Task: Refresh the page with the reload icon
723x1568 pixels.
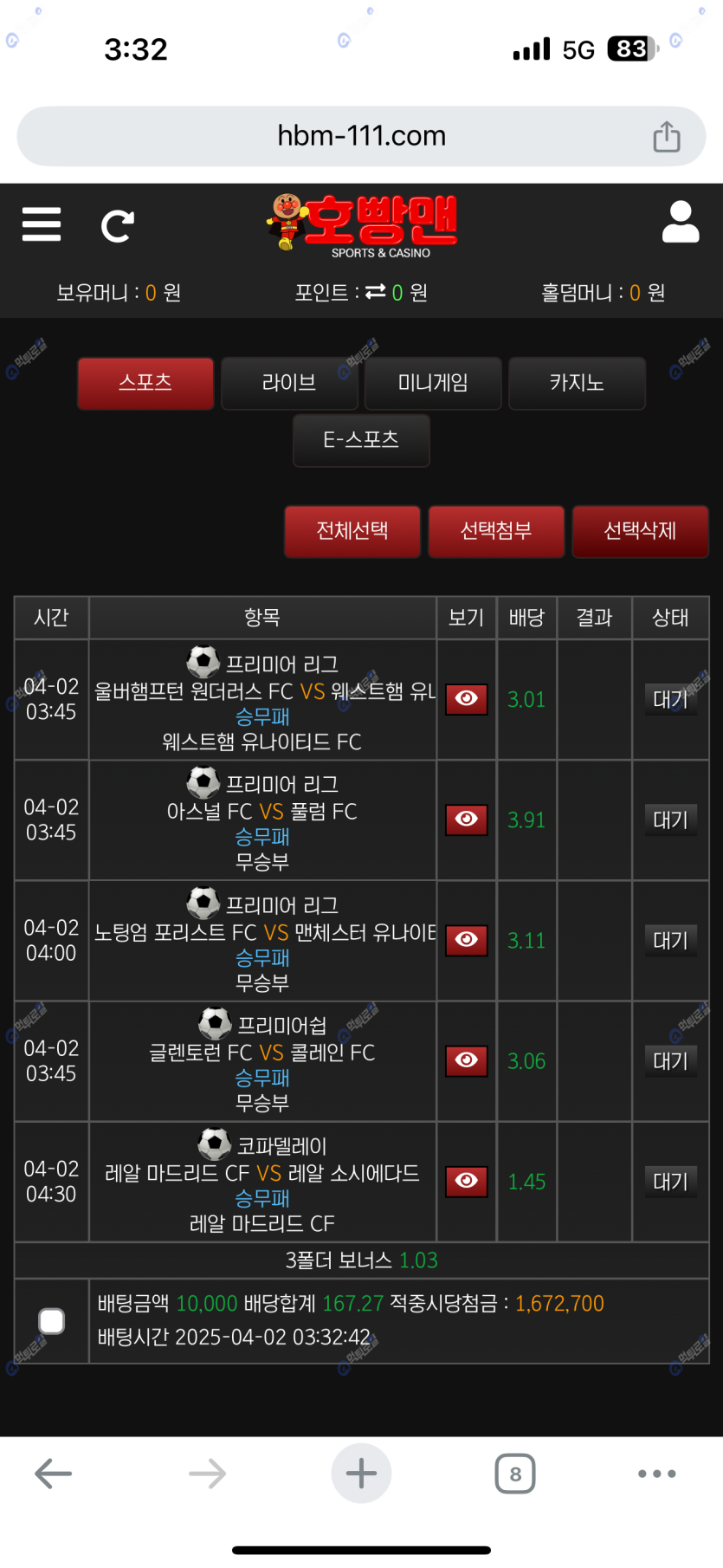Action: pyautogui.click(x=117, y=226)
